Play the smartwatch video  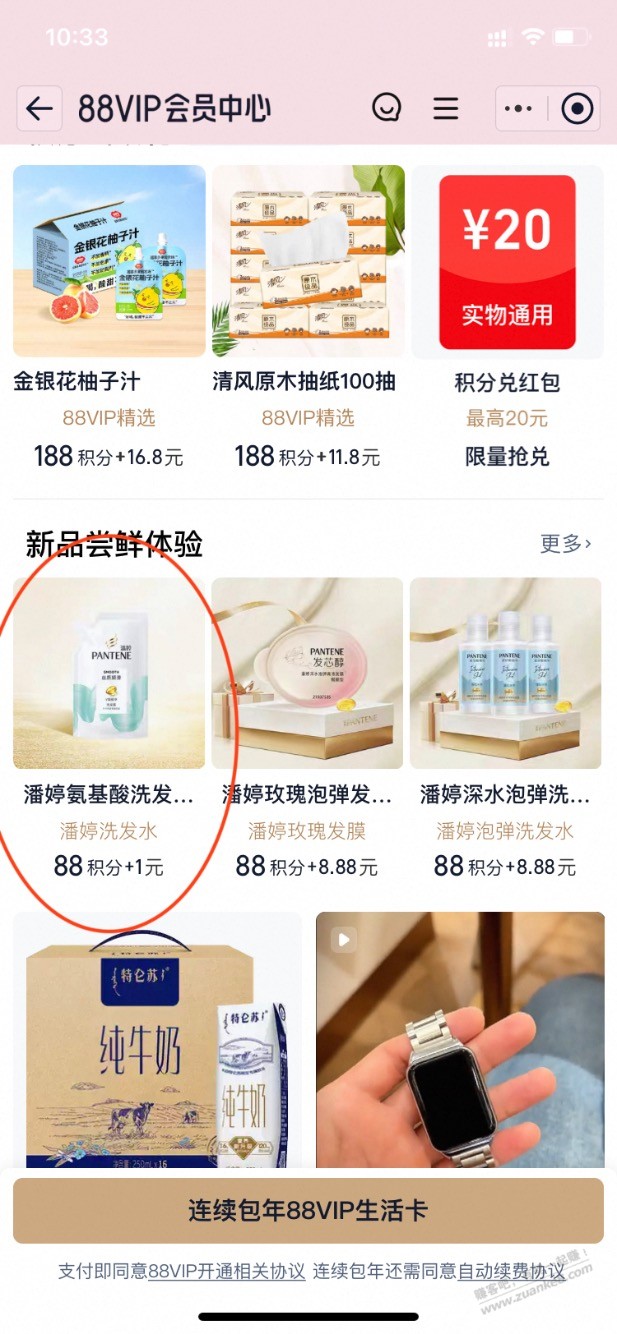[460, 1040]
